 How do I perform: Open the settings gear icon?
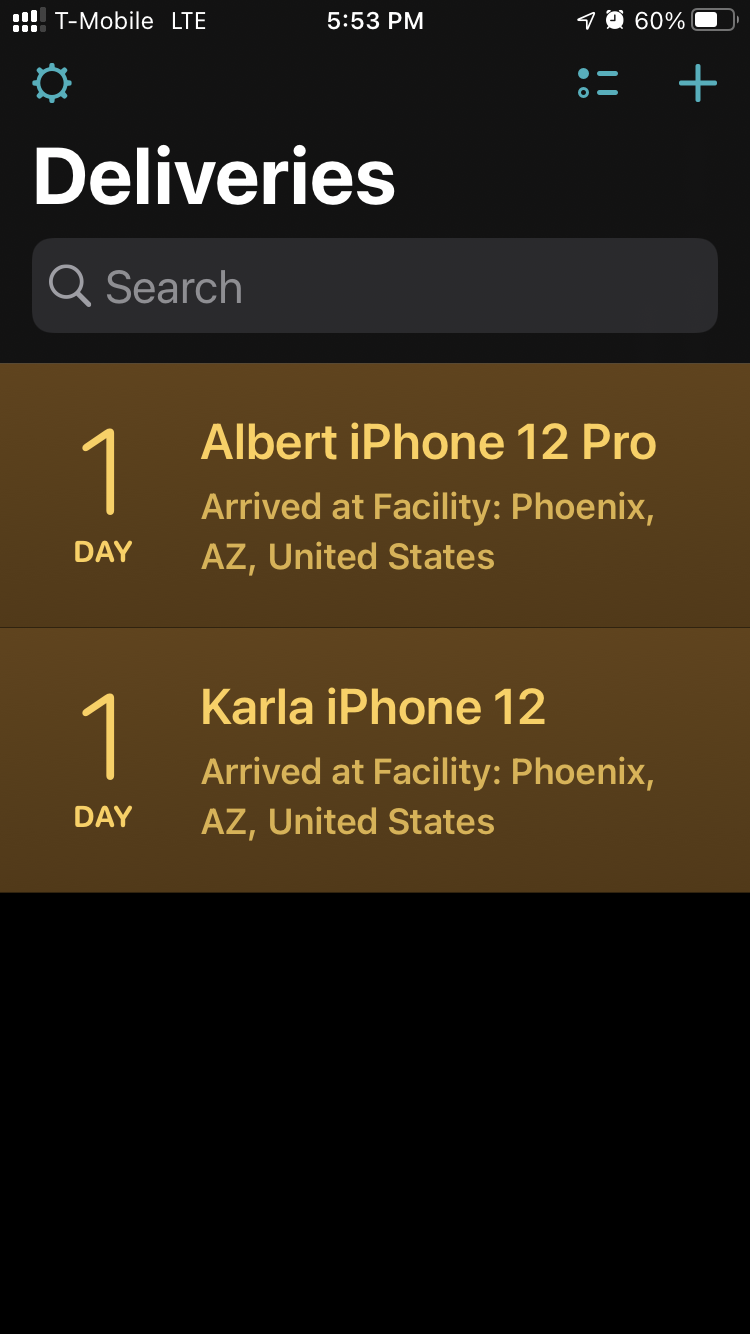pyautogui.click(x=52, y=83)
